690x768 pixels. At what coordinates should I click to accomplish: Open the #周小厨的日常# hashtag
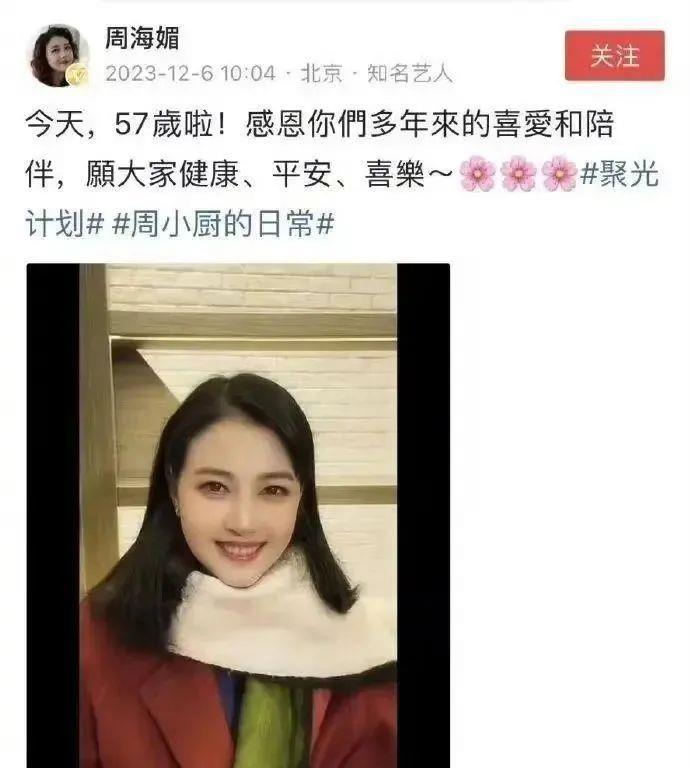pos(223,224)
